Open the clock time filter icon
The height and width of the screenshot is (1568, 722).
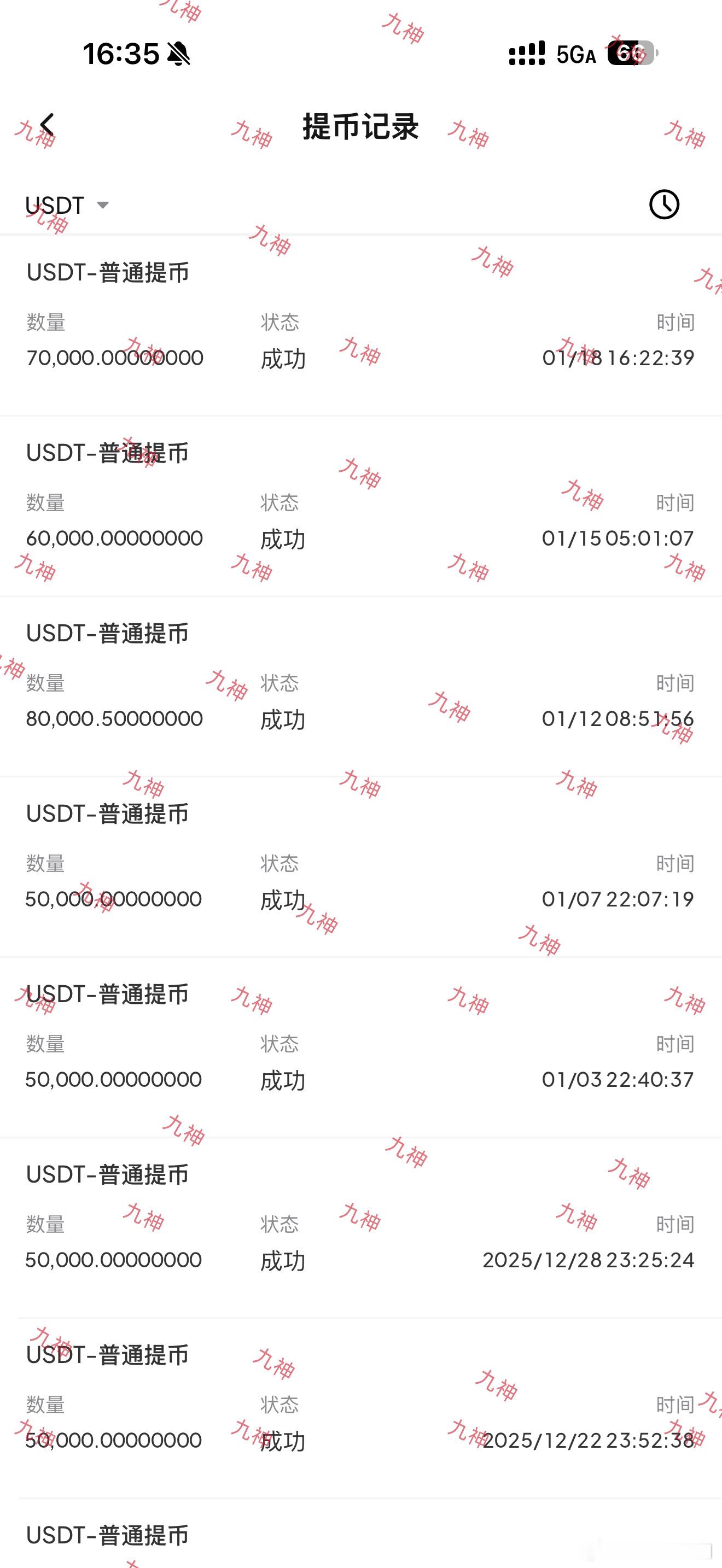point(663,204)
